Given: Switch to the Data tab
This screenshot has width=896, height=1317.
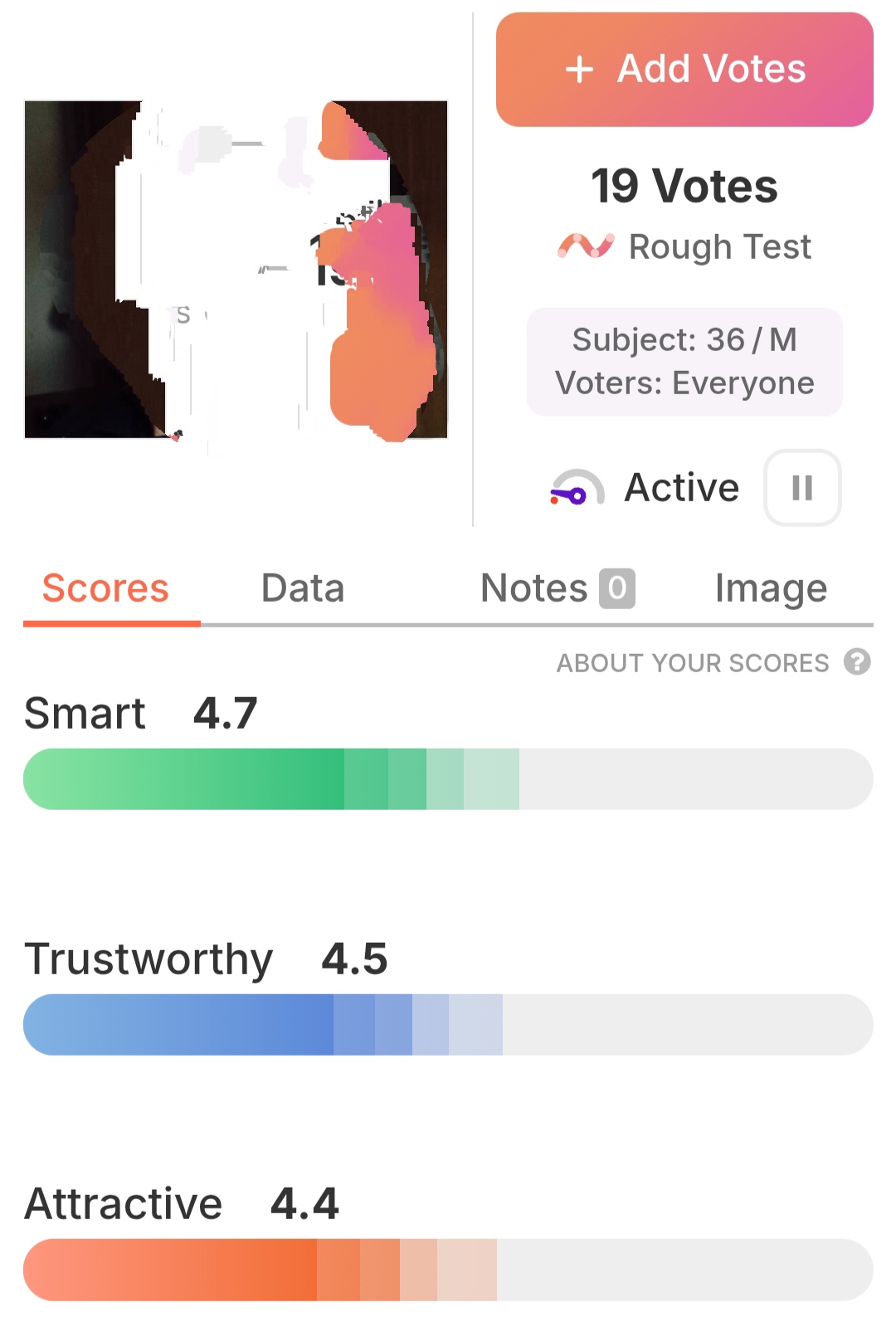Looking at the screenshot, I should click(x=303, y=588).
